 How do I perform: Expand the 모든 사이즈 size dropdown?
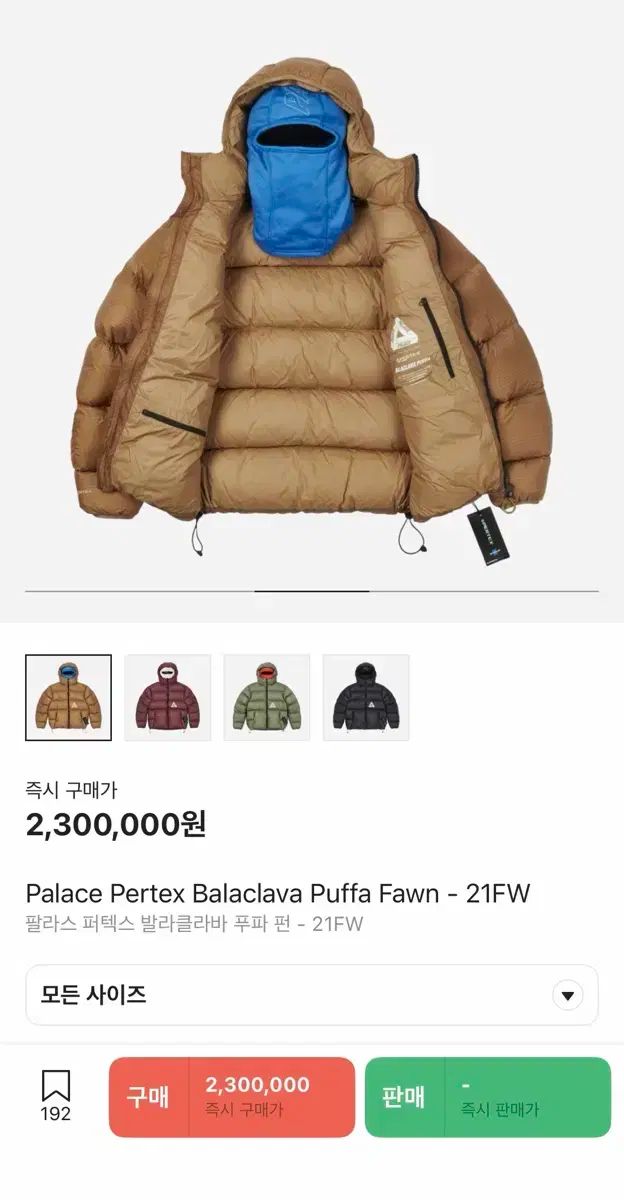point(311,995)
